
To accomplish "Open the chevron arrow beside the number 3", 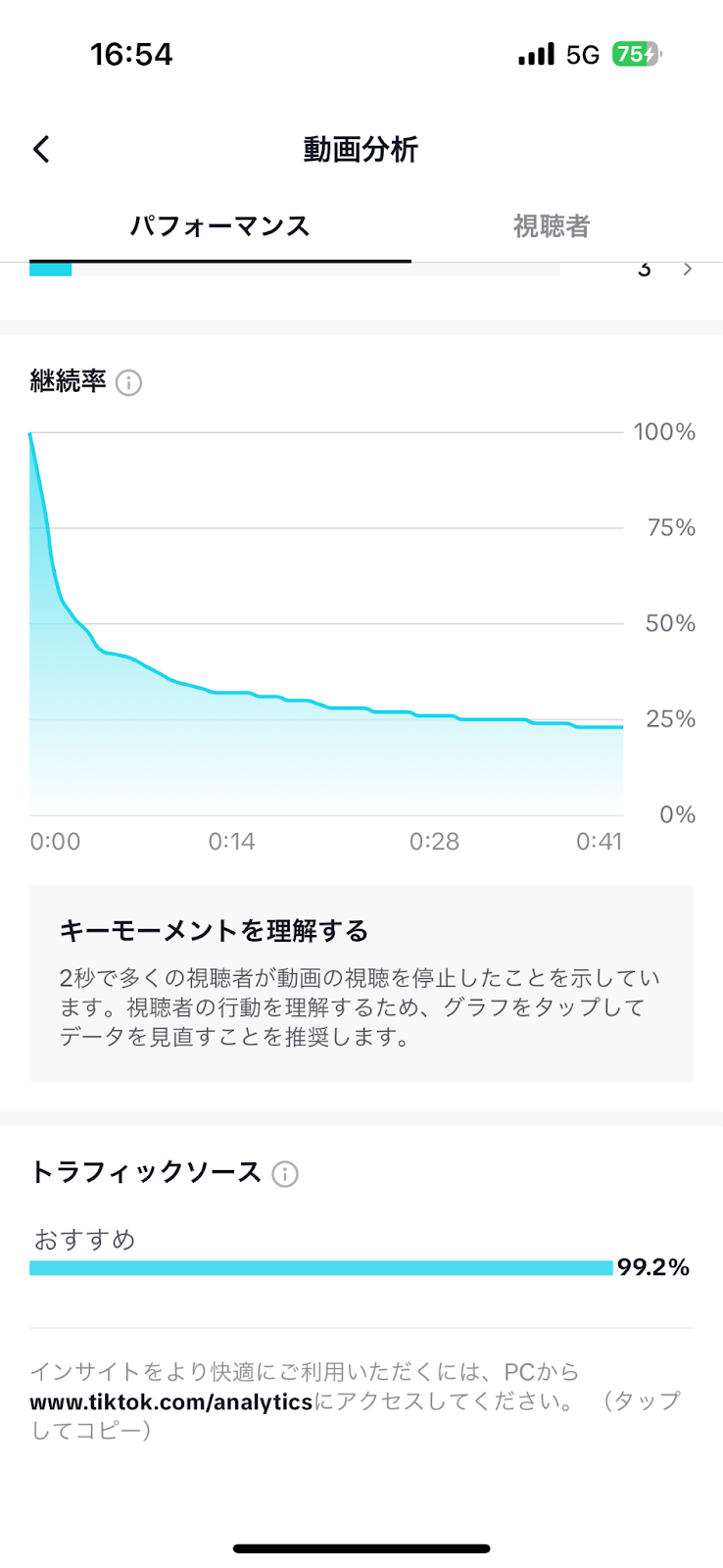I will [x=688, y=269].
